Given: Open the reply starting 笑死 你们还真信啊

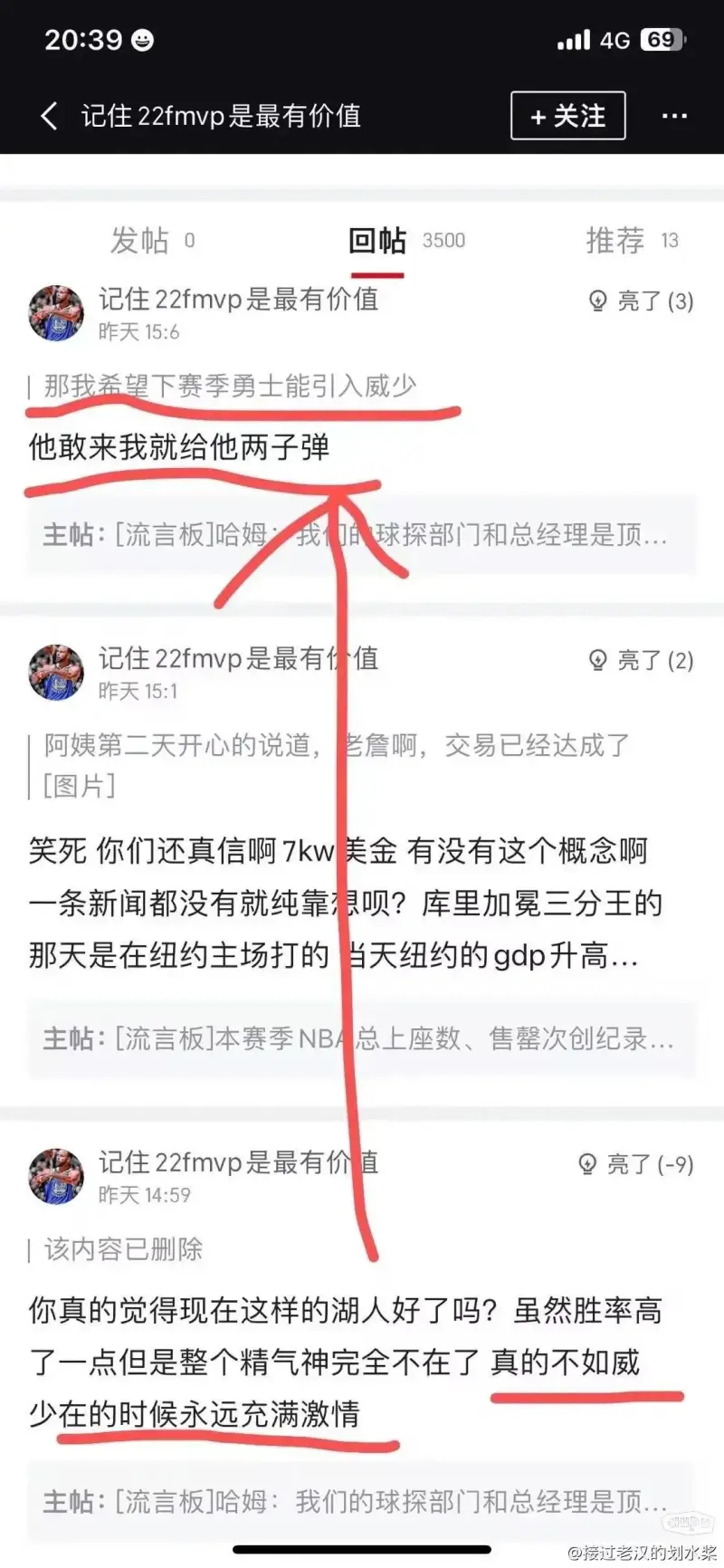Looking at the screenshot, I should (344, 903).
